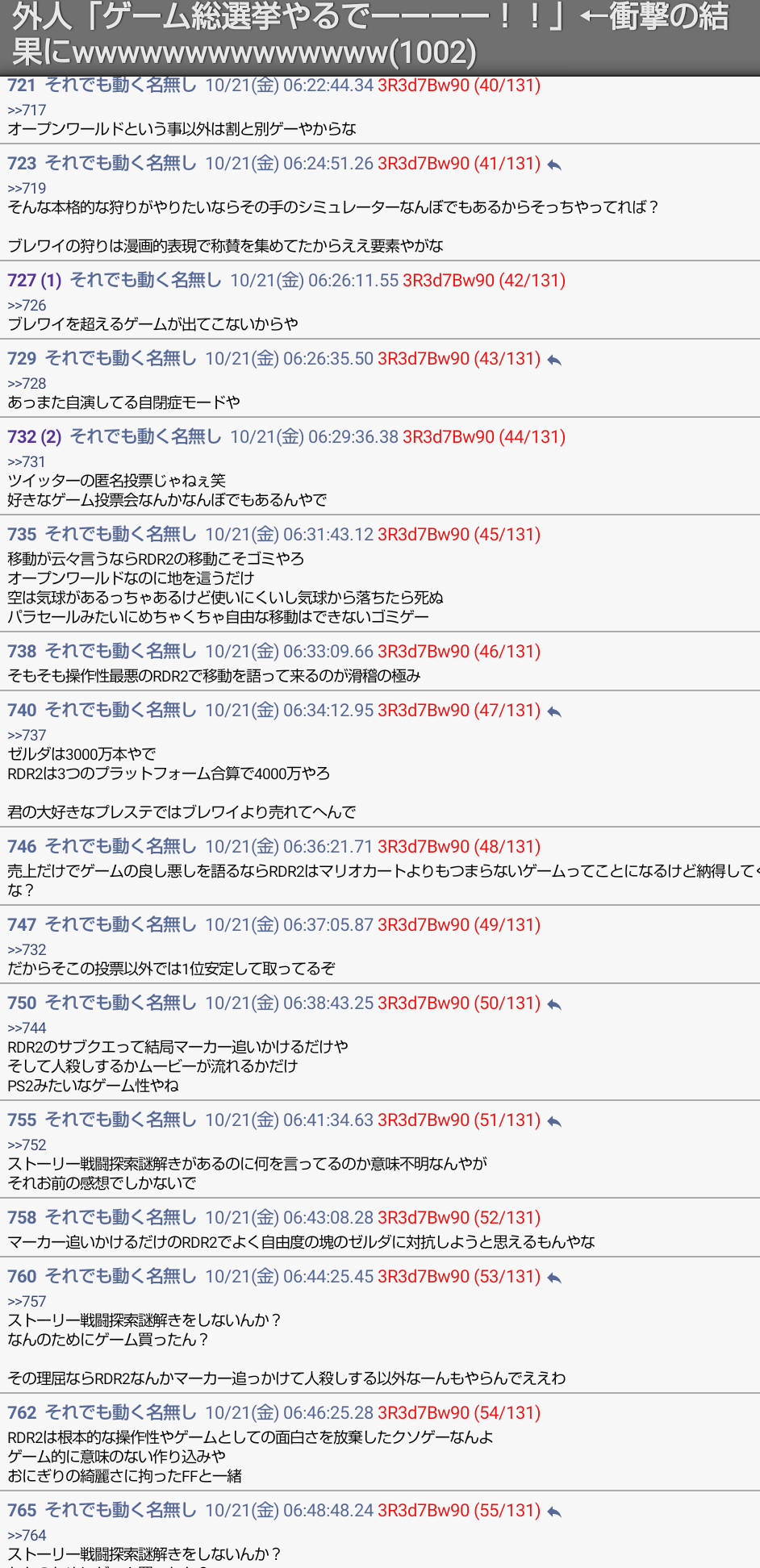Screen dimensions: 760x1568
Task: Follow the >>737 link in post 740
Action: click(x=27, y=736)
